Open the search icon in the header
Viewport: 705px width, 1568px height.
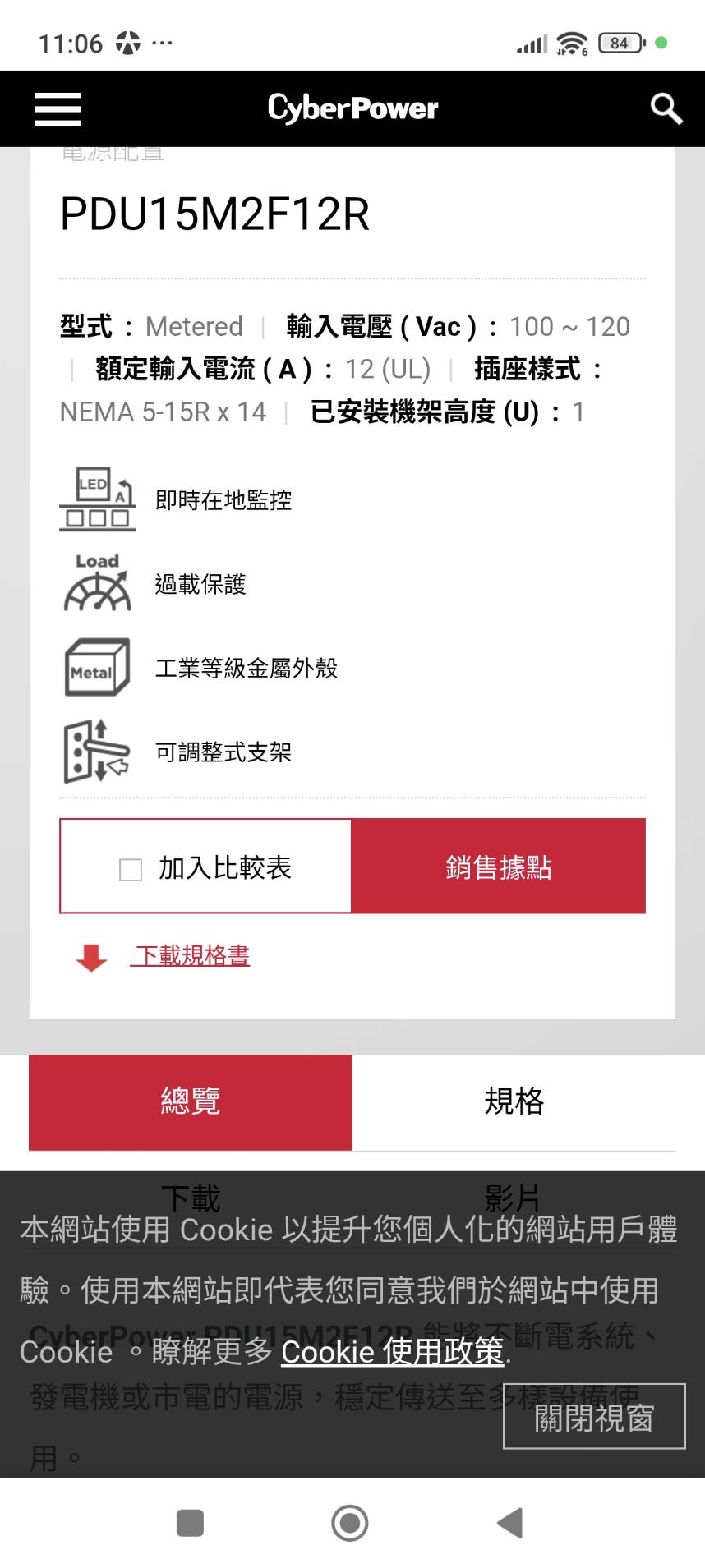[x=666, y=108]
